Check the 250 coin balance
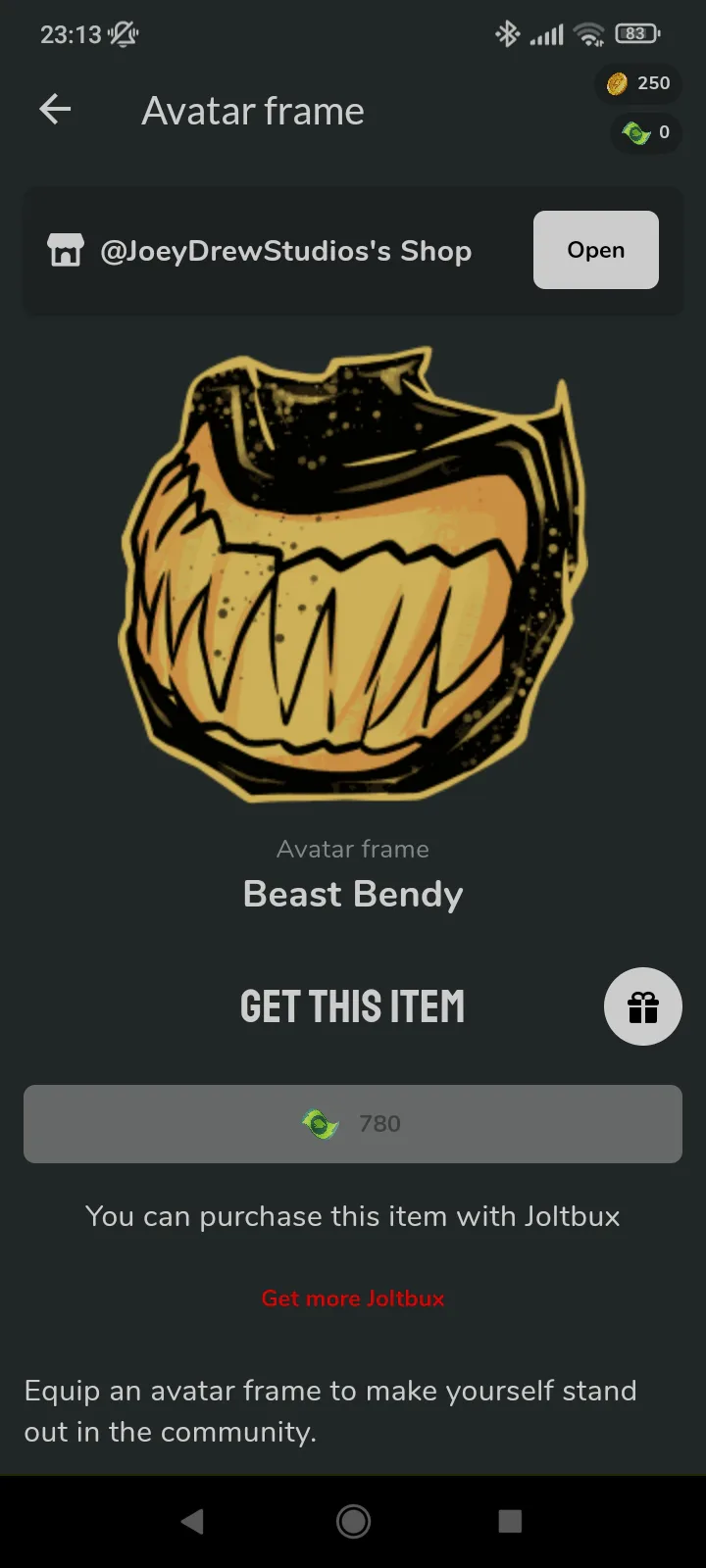Screen dimensions: 706x1568 pos(638,83)
